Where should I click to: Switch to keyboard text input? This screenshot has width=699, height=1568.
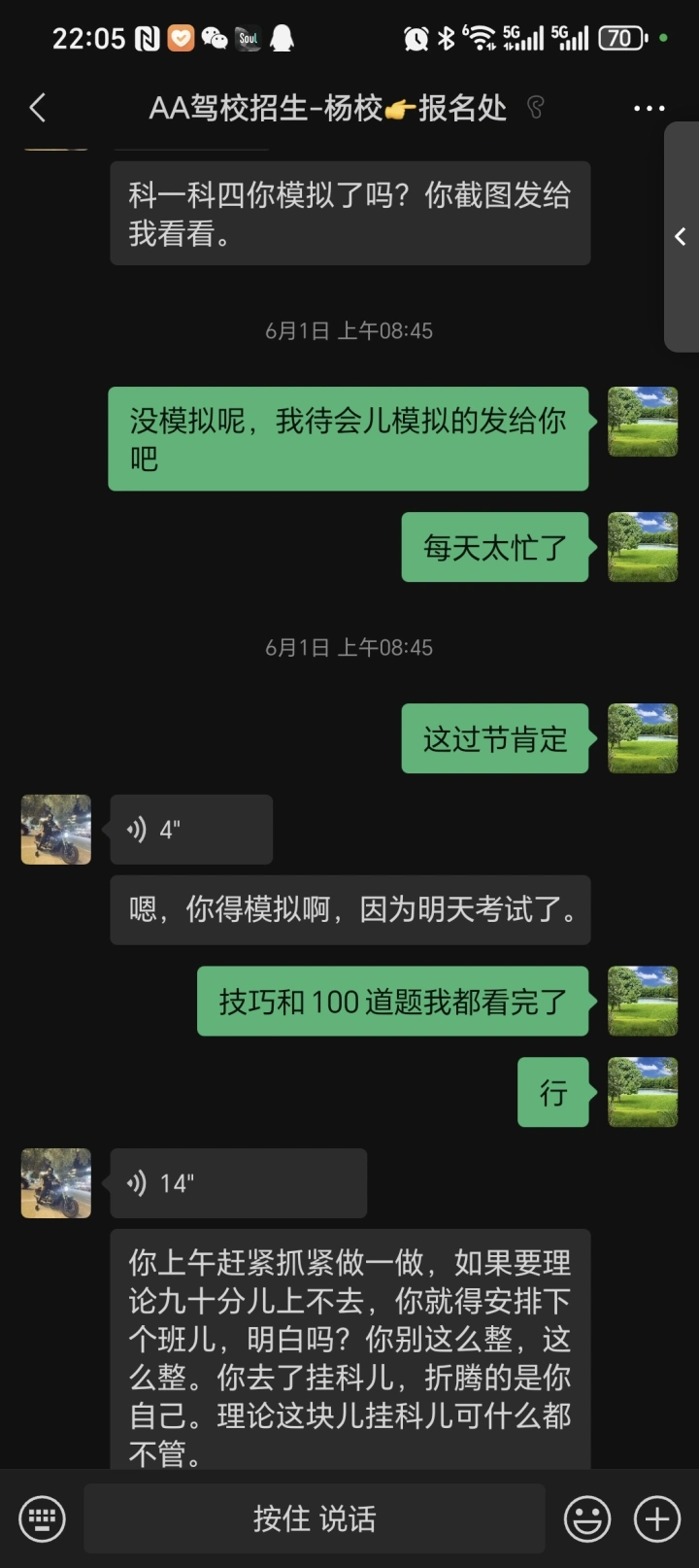[42, 1518]
